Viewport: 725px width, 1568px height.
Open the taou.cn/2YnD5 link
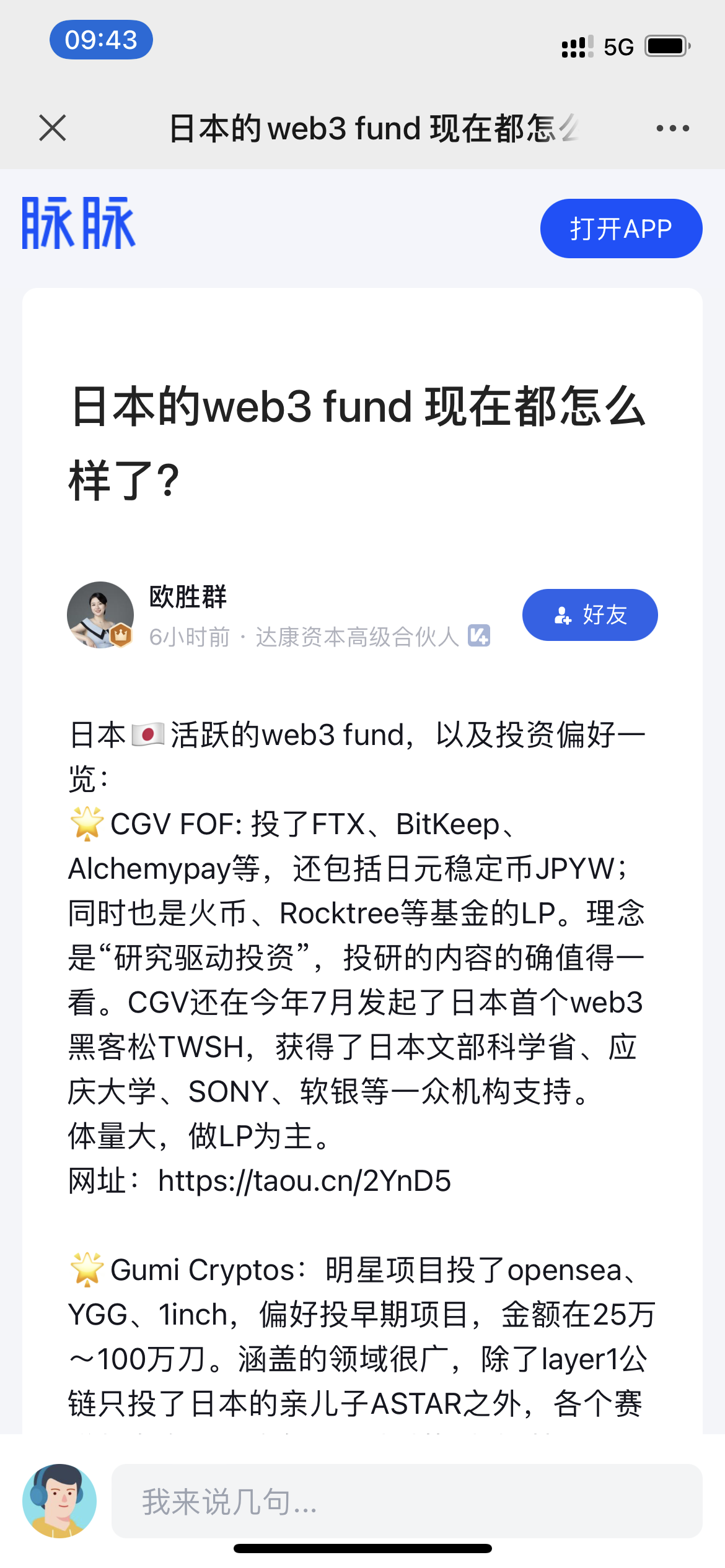[304, 1181]
